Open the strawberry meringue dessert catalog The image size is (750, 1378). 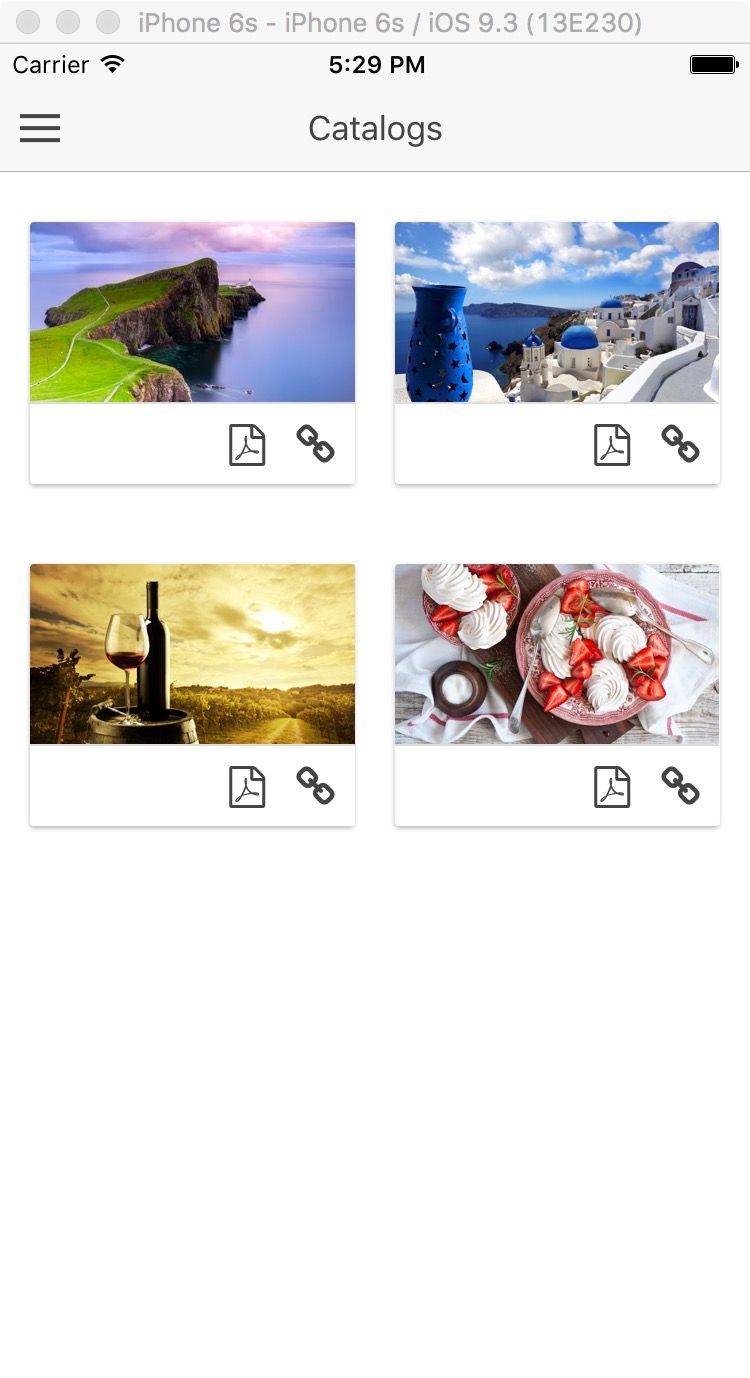pyautogui.click(x=557, y=654)
